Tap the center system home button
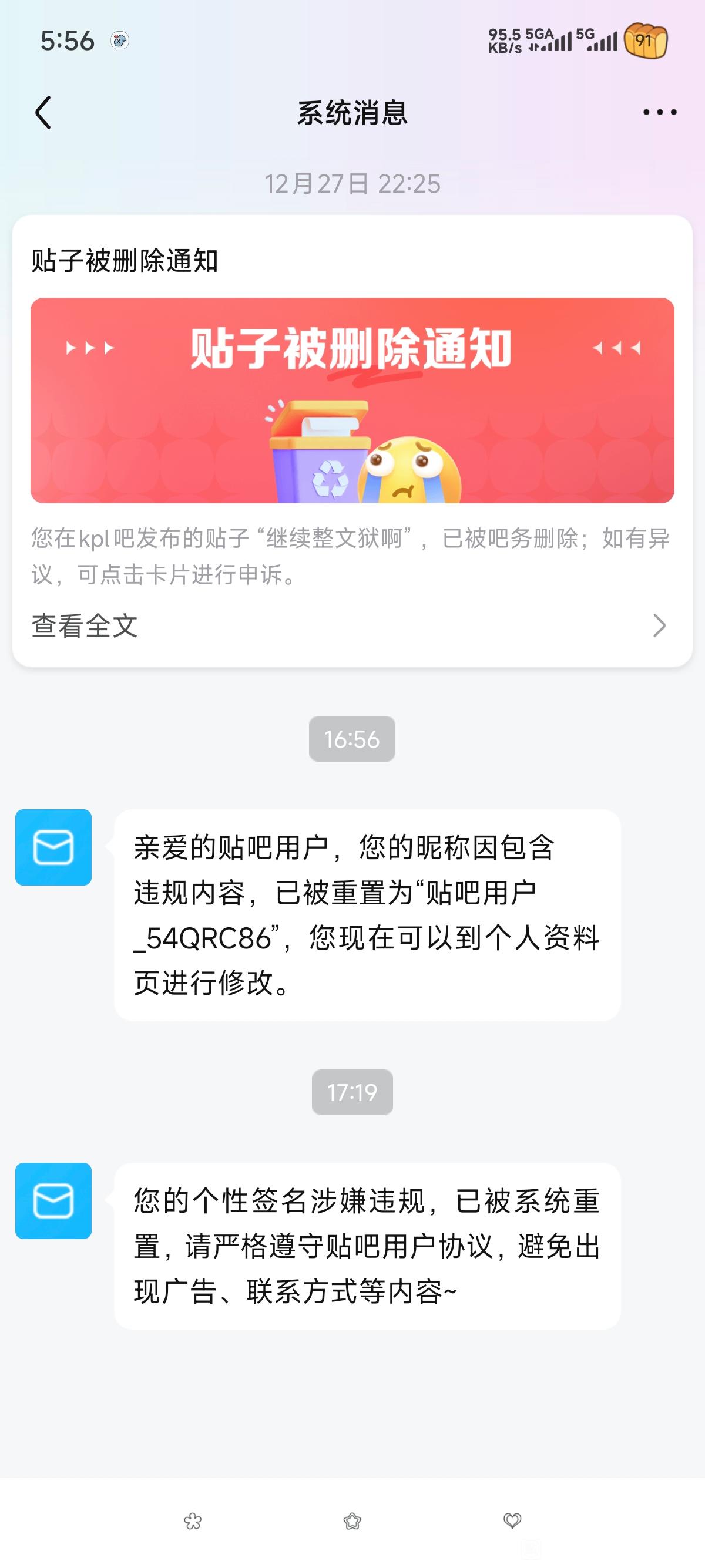Image resolution: width=705 pixels, height=1568 pixels. point(352,1522)
